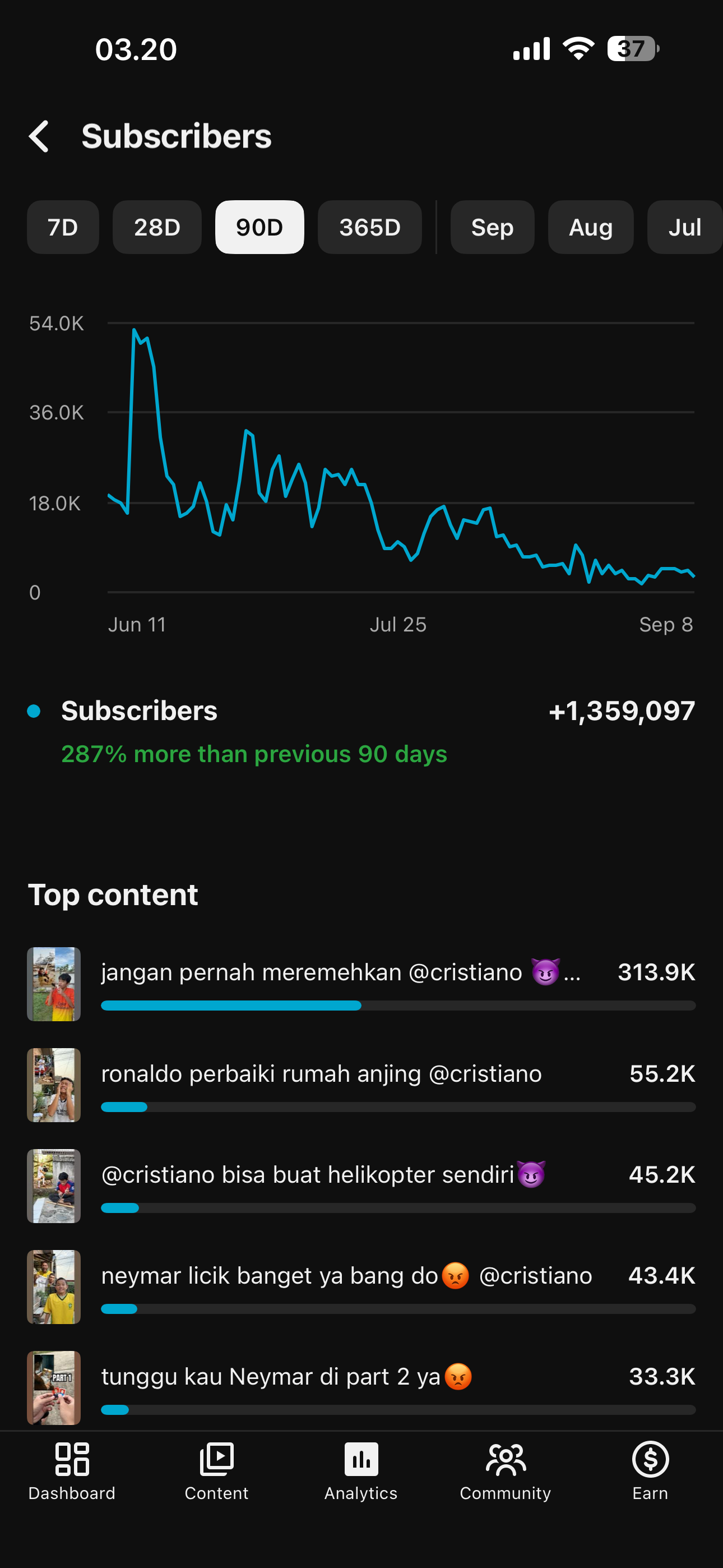Screen dimensions: 723x1568
Task: Switch to the Dashboard tab
Action: pos(72,1471)
